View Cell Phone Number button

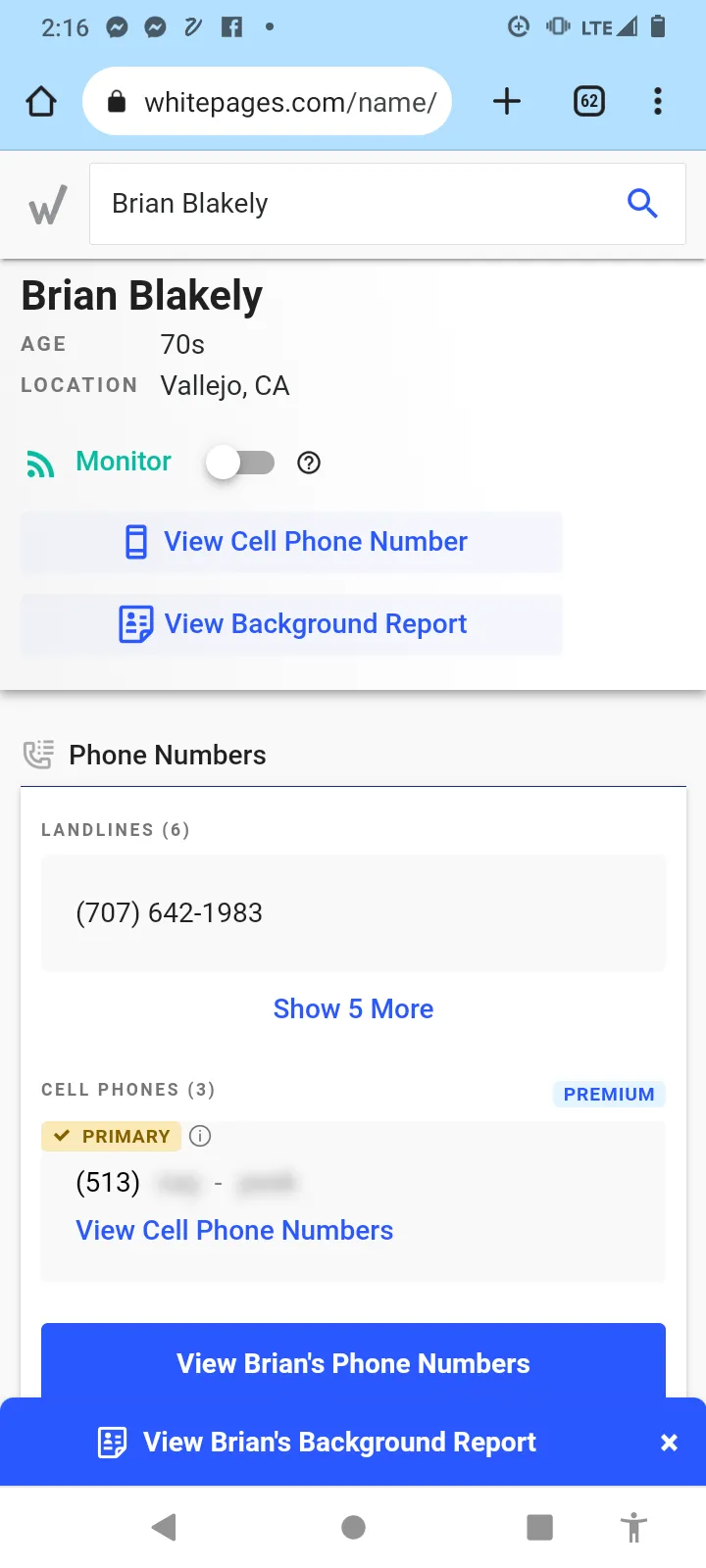click(292, 542)
